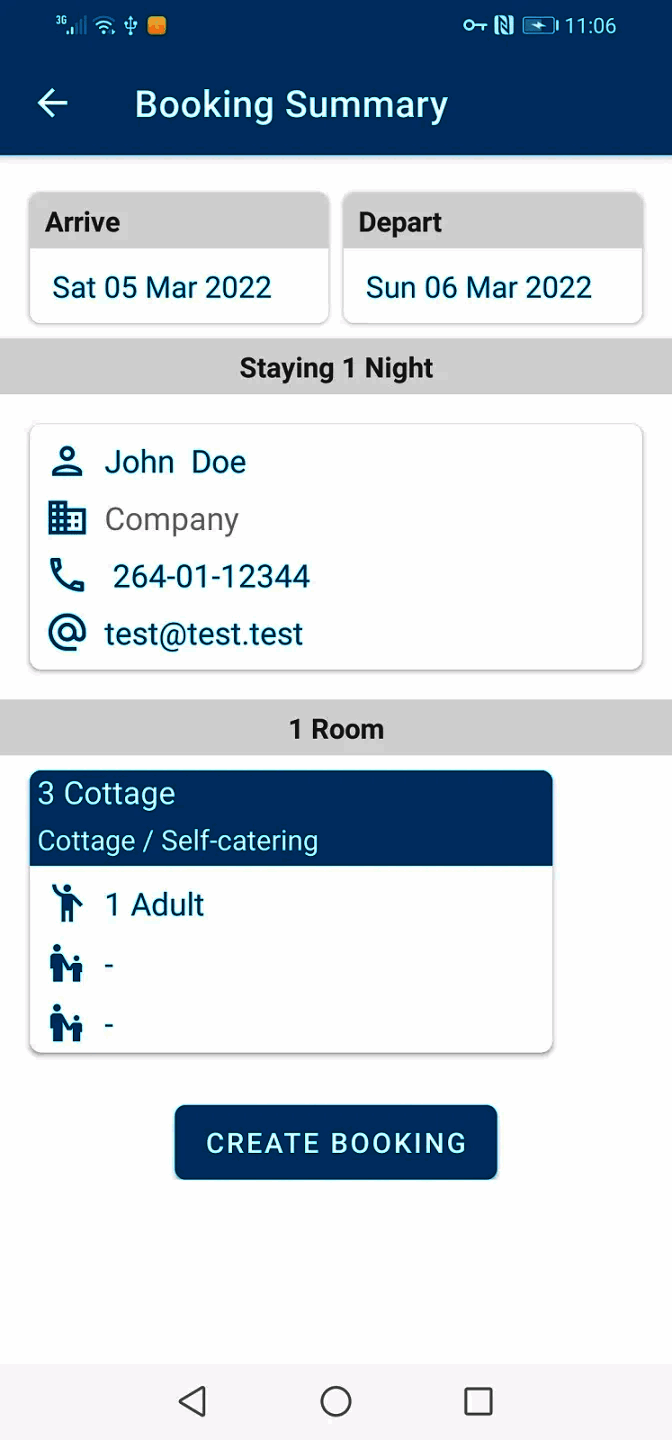The width and height of the screenshot is (672, 1440).
Task: Open the 3 Cottage room card
Action: (x=291, y=910)
